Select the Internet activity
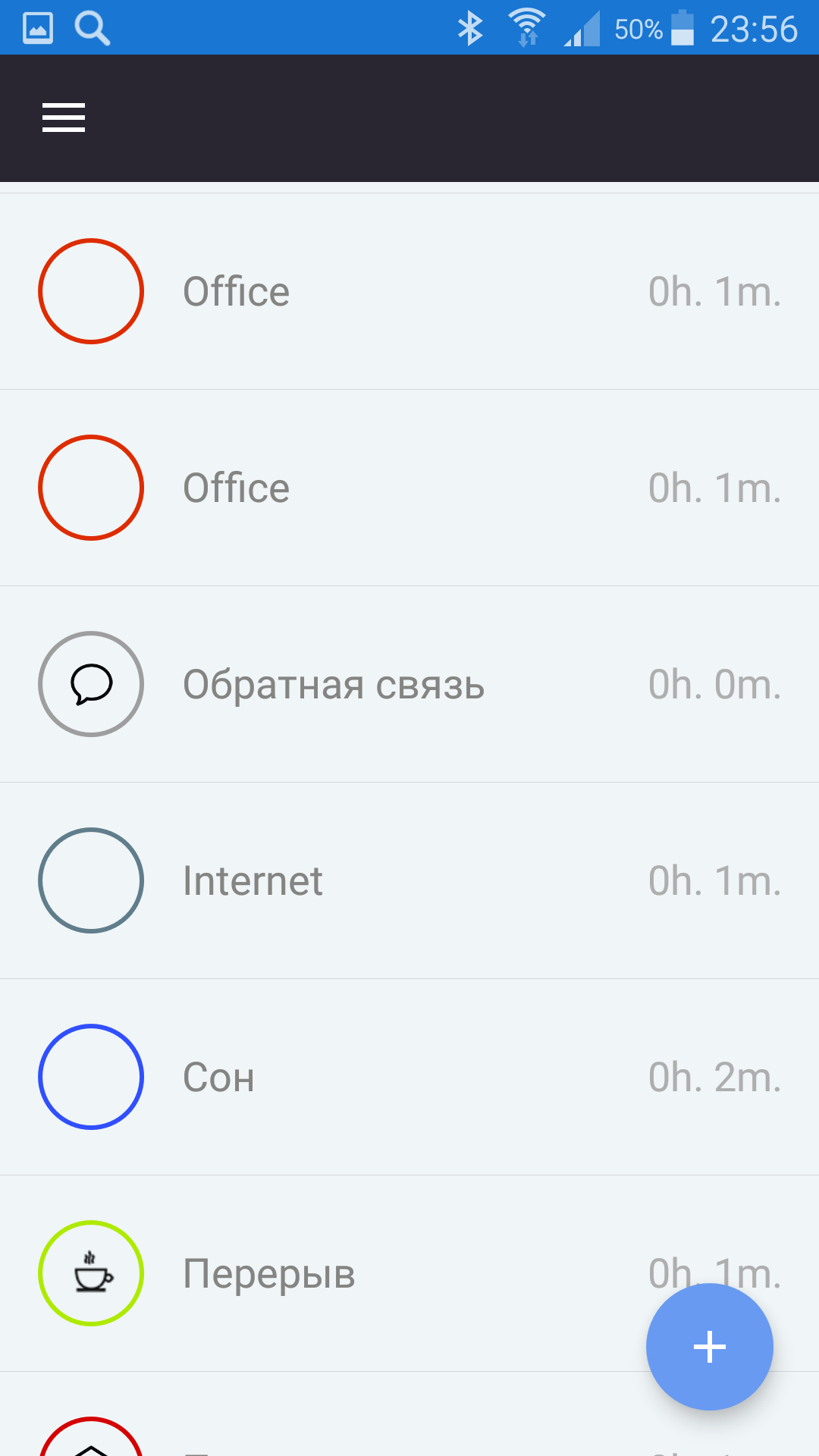The image size is (819, 1456). [x=409, y=880]
